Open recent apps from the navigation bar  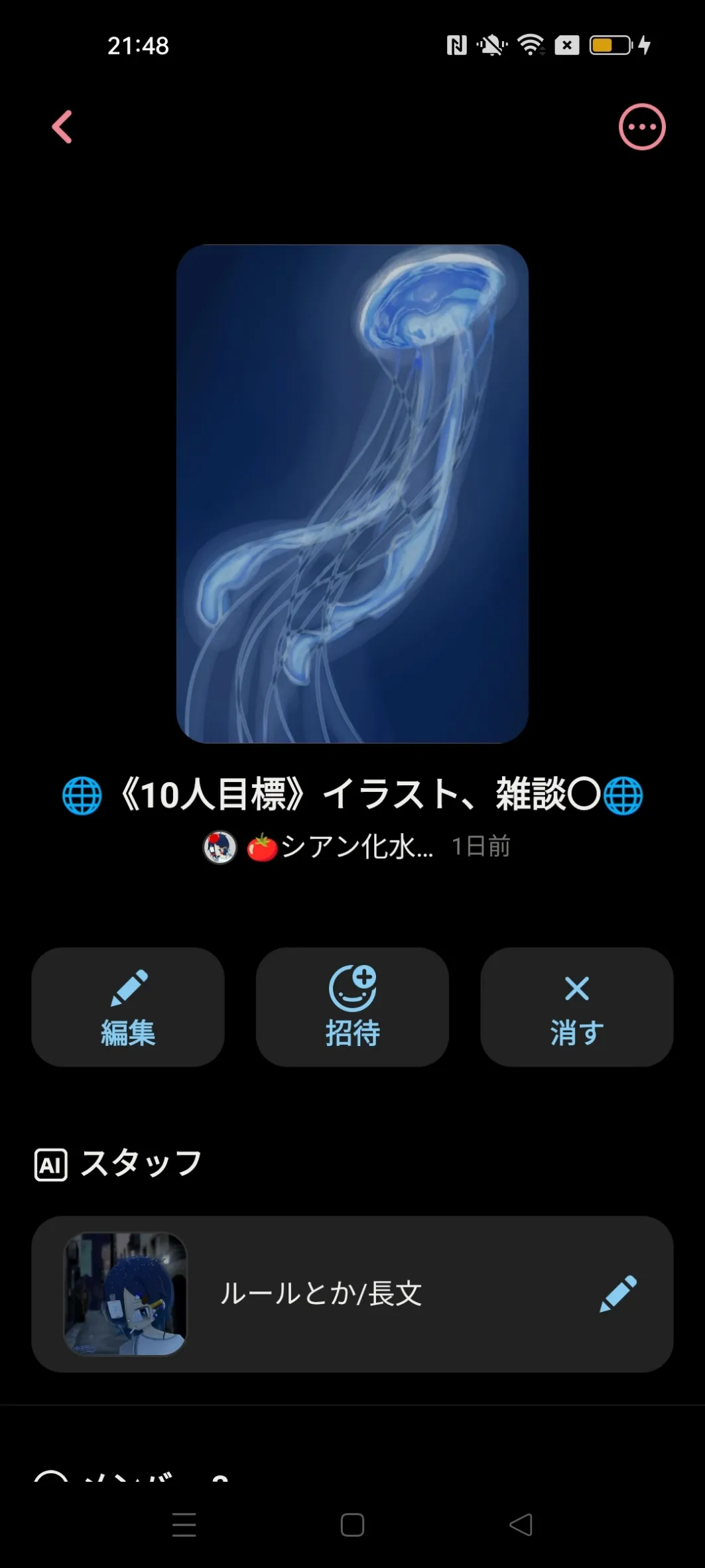click(x=184, y=1525)
